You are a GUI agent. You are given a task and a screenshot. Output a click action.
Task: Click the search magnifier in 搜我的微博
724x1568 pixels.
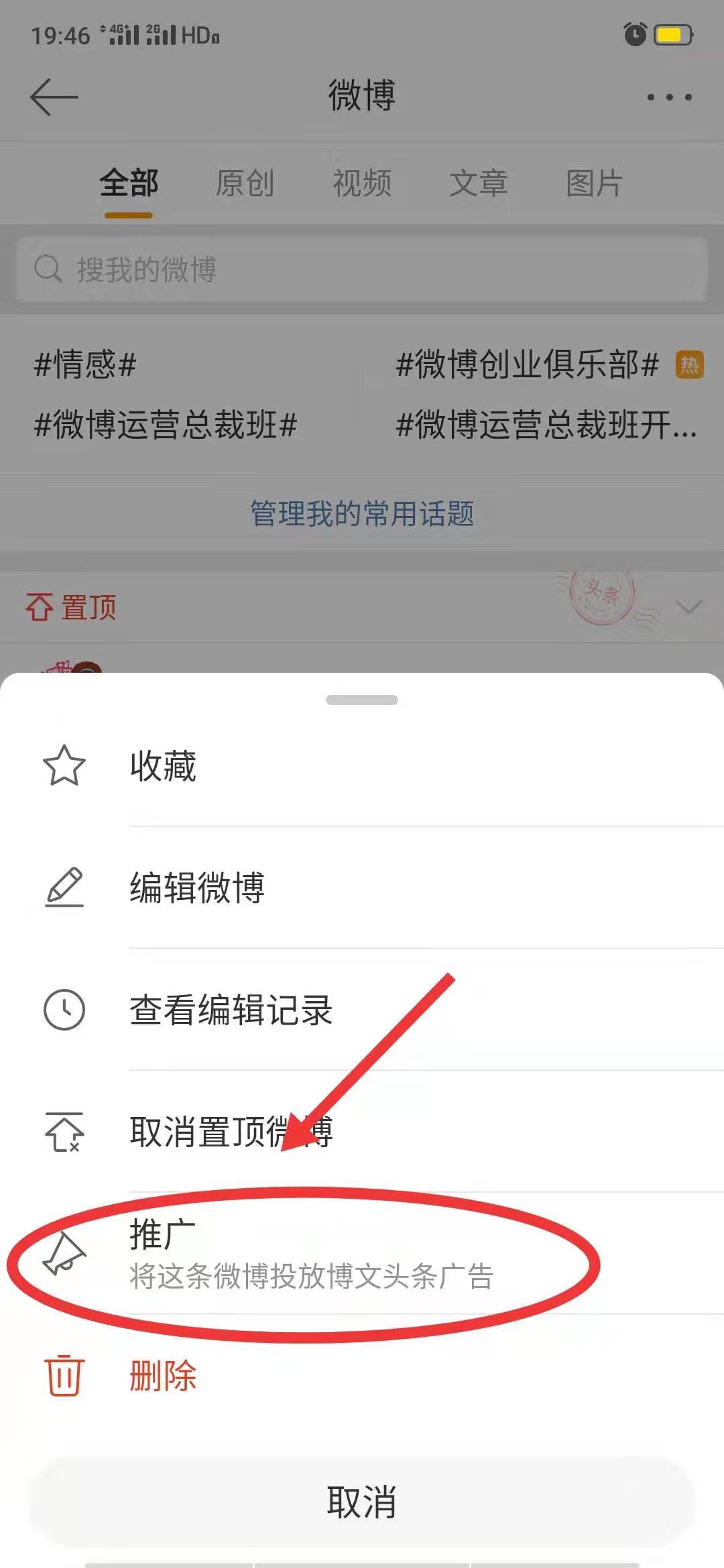(47, 269)
